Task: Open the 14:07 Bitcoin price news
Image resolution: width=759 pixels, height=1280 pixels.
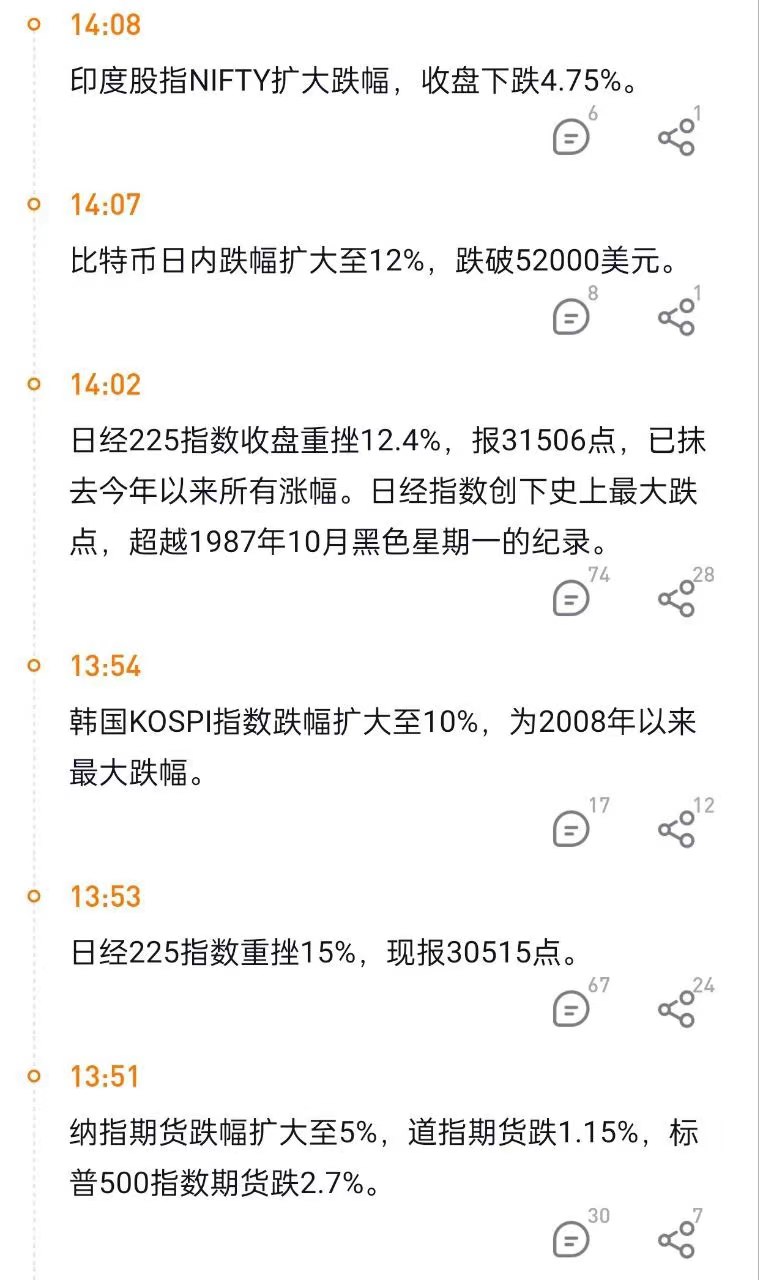Action: (374, 261)
